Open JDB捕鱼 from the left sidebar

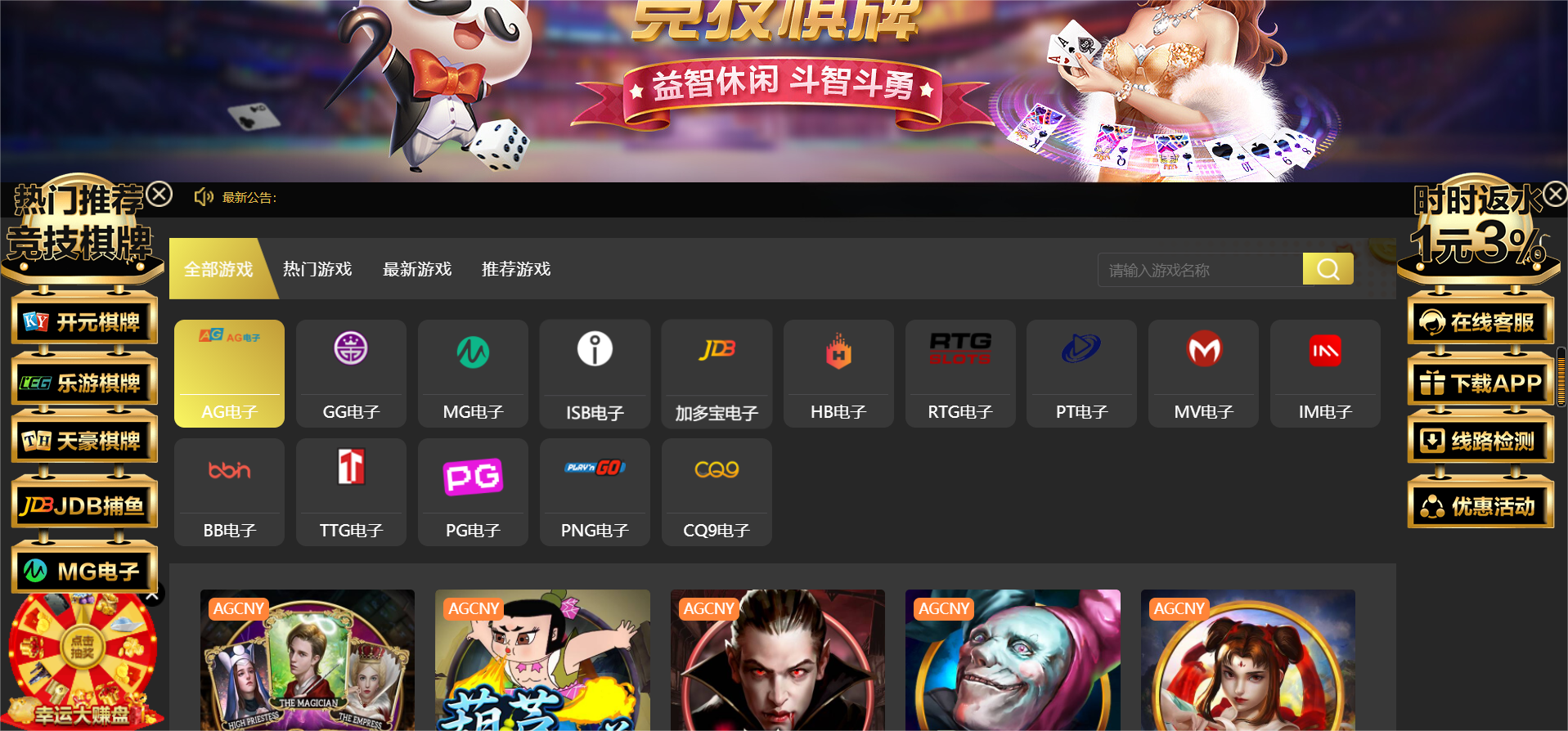[84, 506]
